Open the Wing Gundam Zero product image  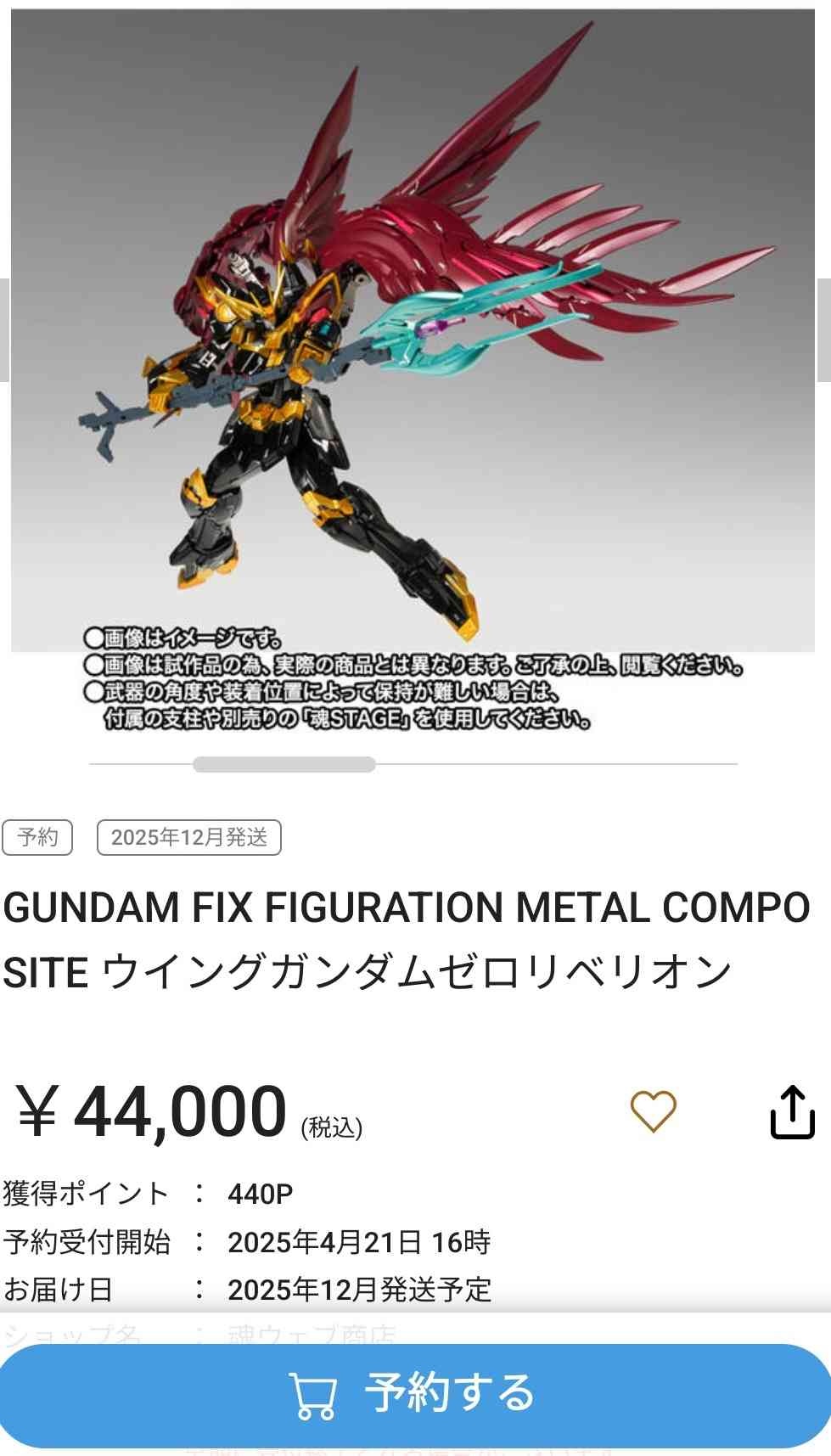(413, 340)
